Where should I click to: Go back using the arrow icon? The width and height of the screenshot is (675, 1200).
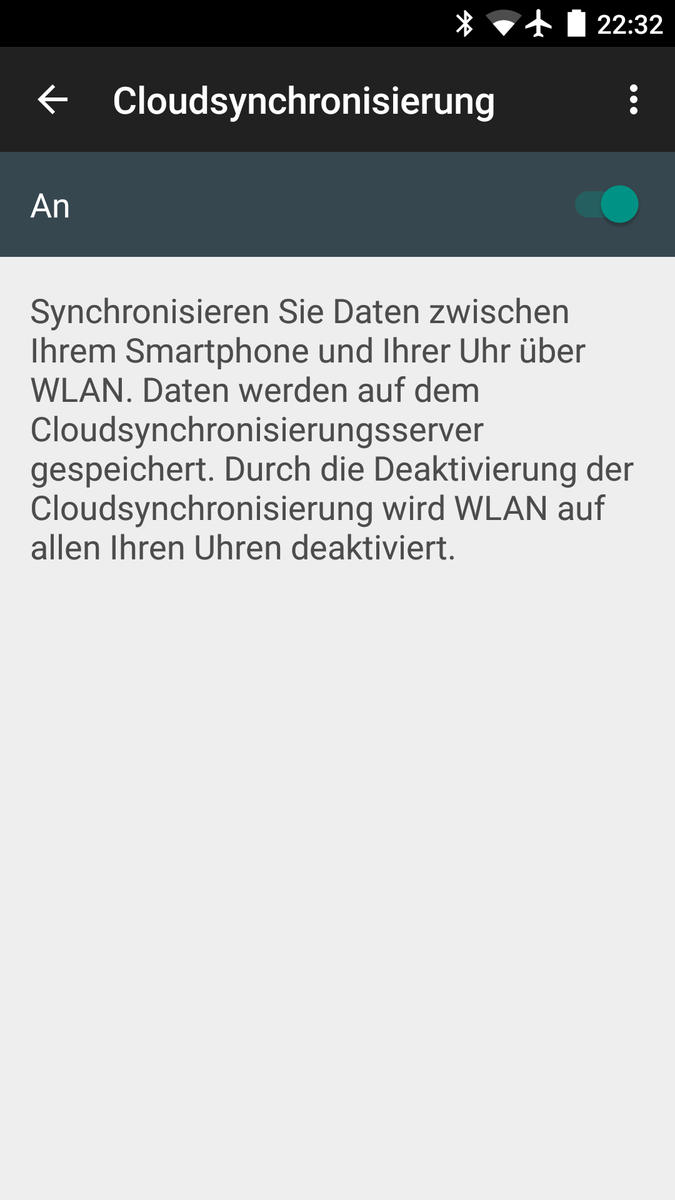(x=52, y=100)
